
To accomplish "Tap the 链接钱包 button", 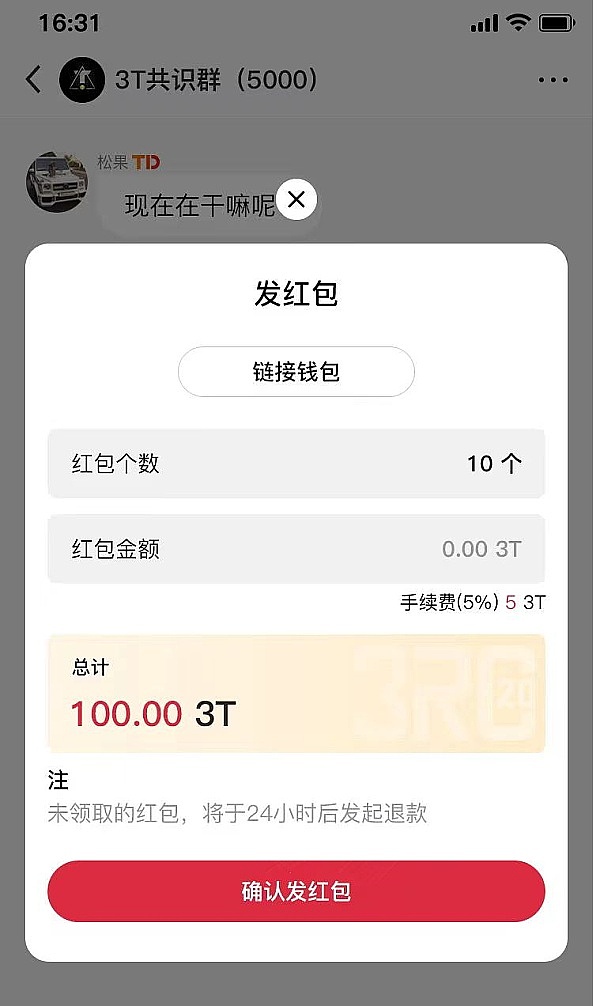I will point(296,372).
